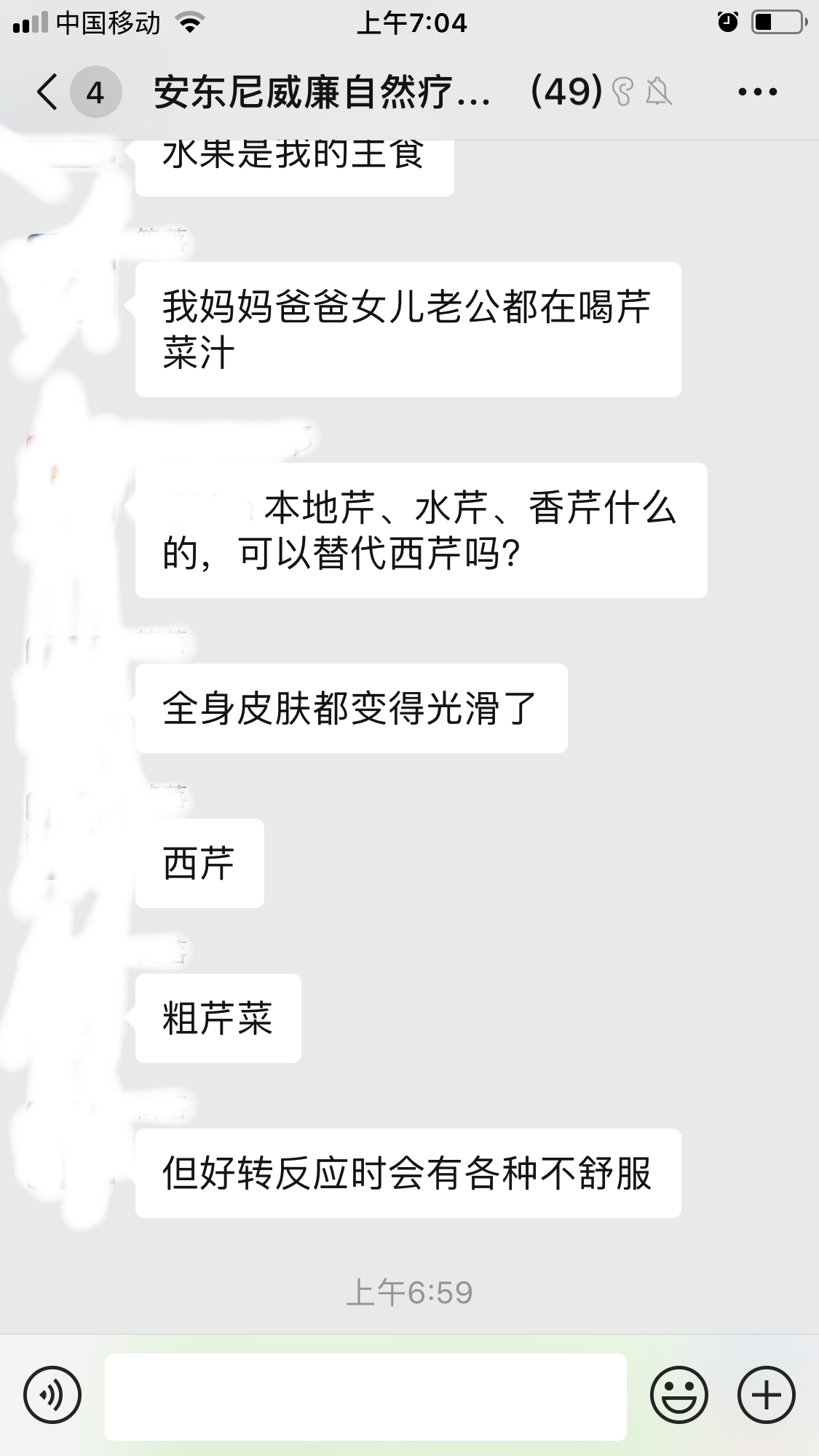Open the emoji sticker panel
The image size is (819, 1456).
(678, 1395)
